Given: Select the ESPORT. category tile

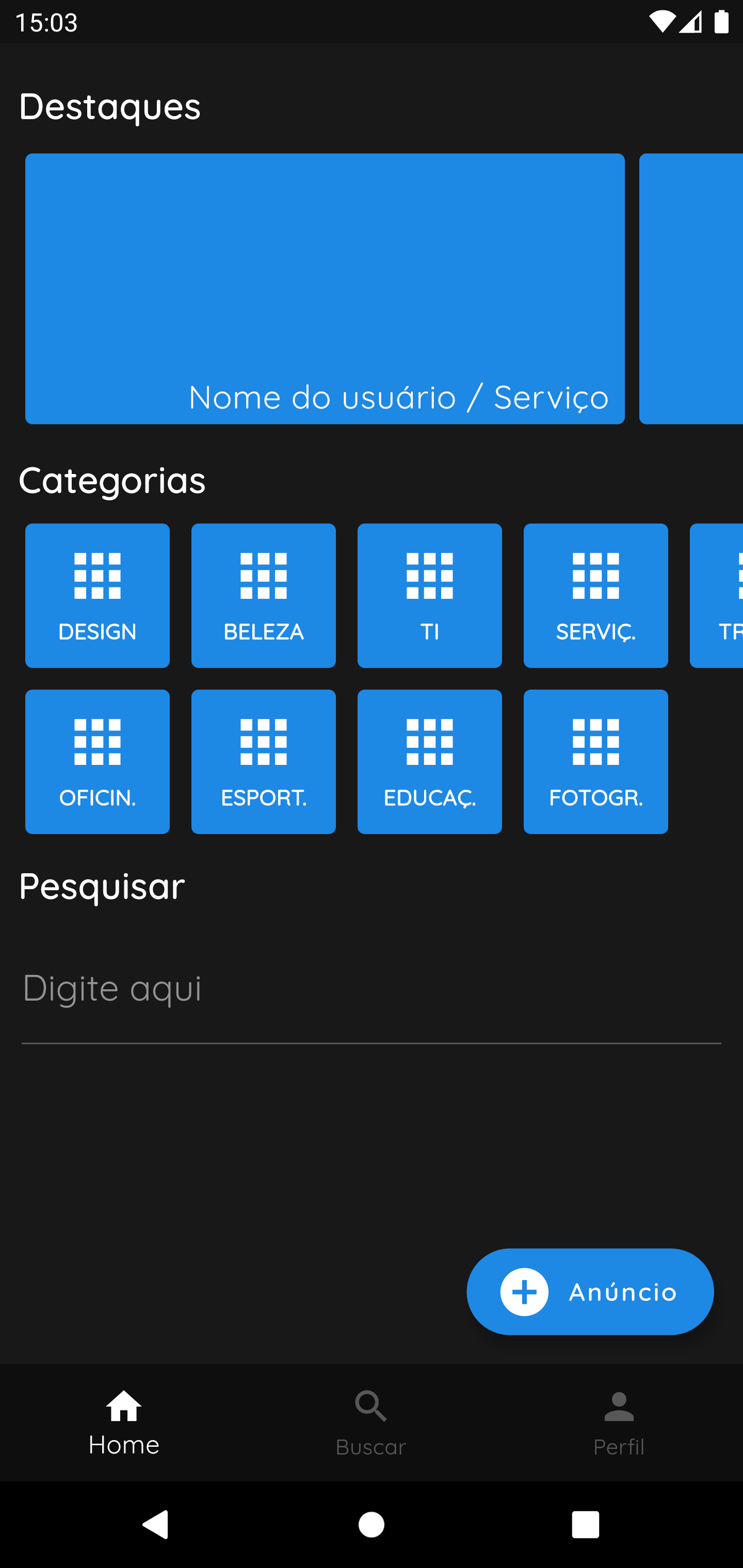Looking at the screenshot, I should coord(263,761).
